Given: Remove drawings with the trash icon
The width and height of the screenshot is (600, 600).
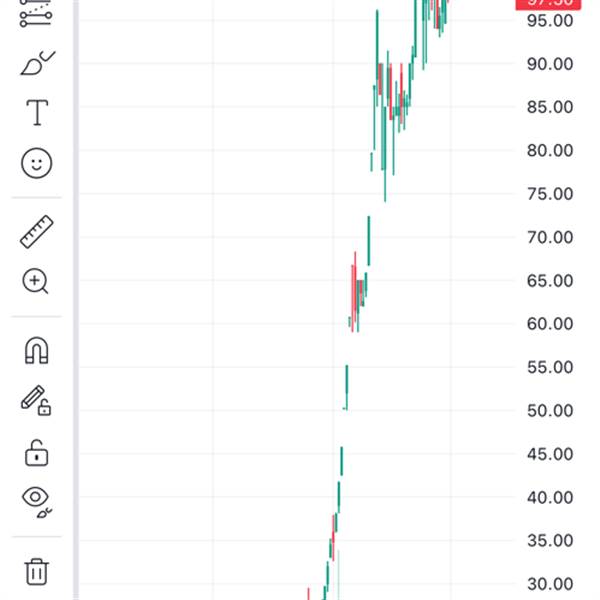Looking at the screenshot, I should pyautogui.click(x=37, y=572).
